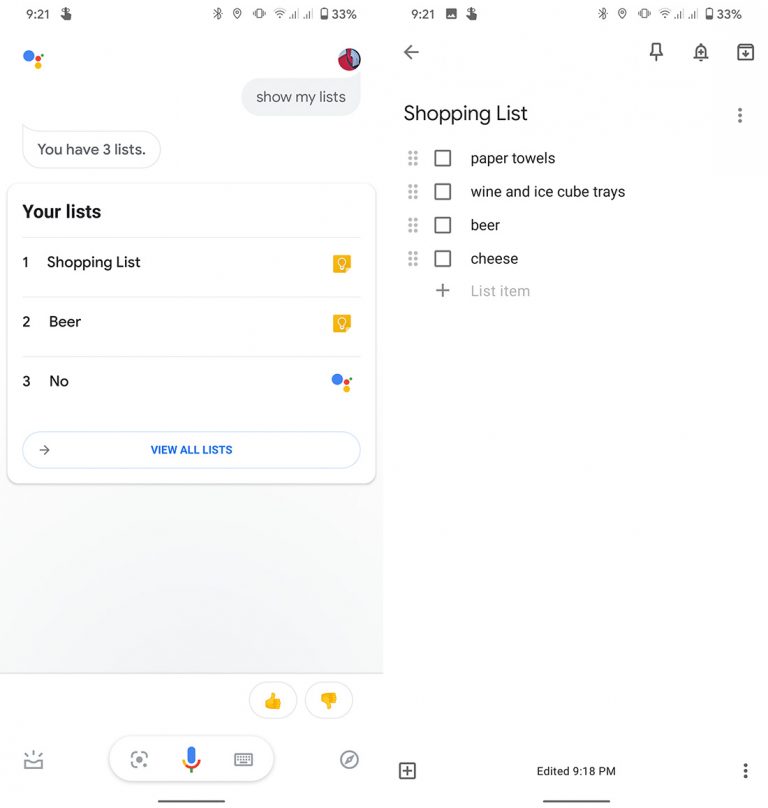Viewport: 768px width, 808px height.
Task: Open the account profile picture
Action: [x=349, y=60]
